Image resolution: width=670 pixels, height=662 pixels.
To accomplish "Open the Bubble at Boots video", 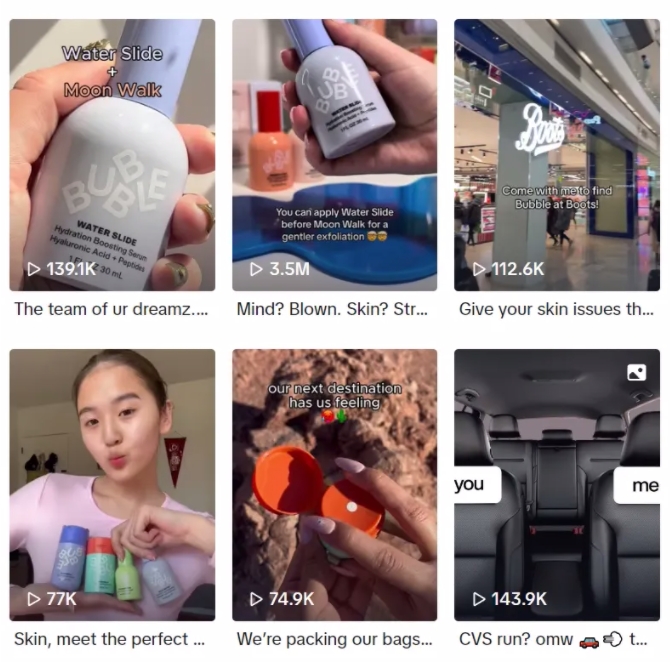I will click(x=556, y=155).
